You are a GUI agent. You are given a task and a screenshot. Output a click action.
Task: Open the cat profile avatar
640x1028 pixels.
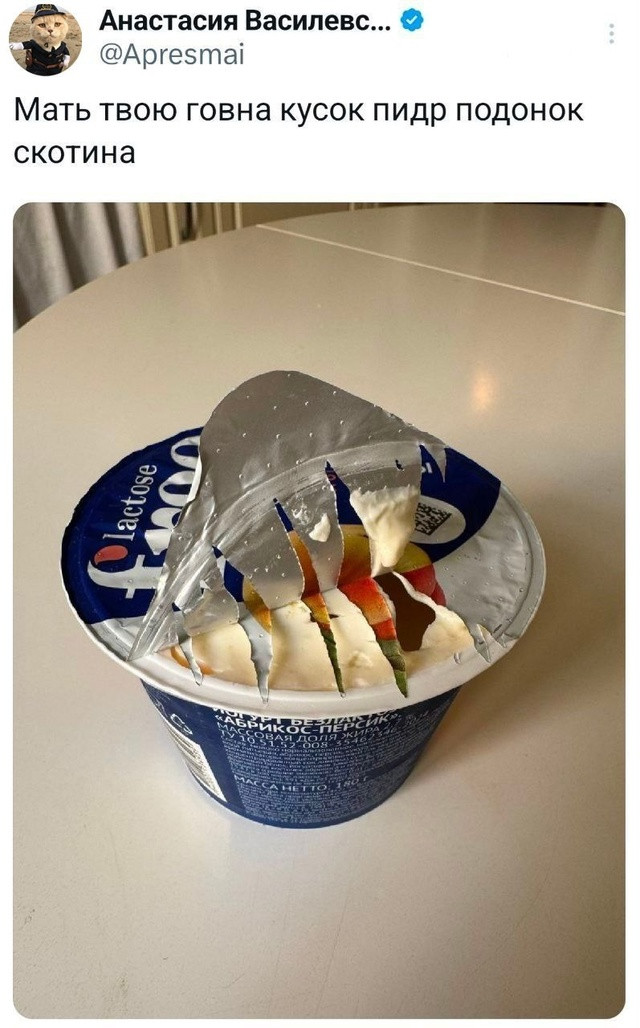click(45, 39)
